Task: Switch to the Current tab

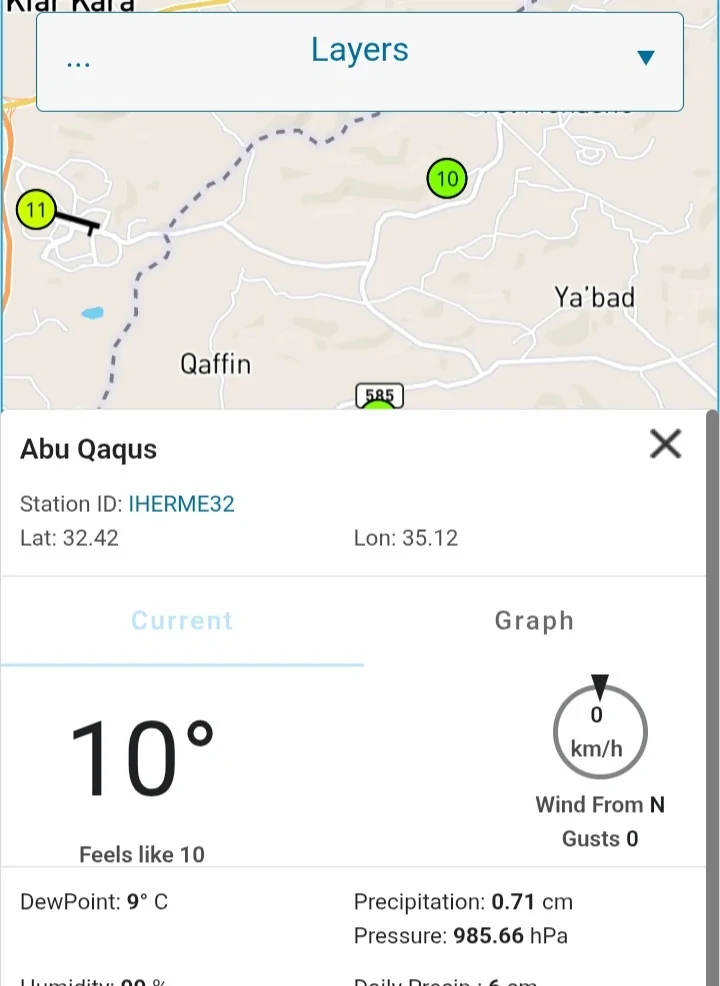Action: click(x=182, y=621)
